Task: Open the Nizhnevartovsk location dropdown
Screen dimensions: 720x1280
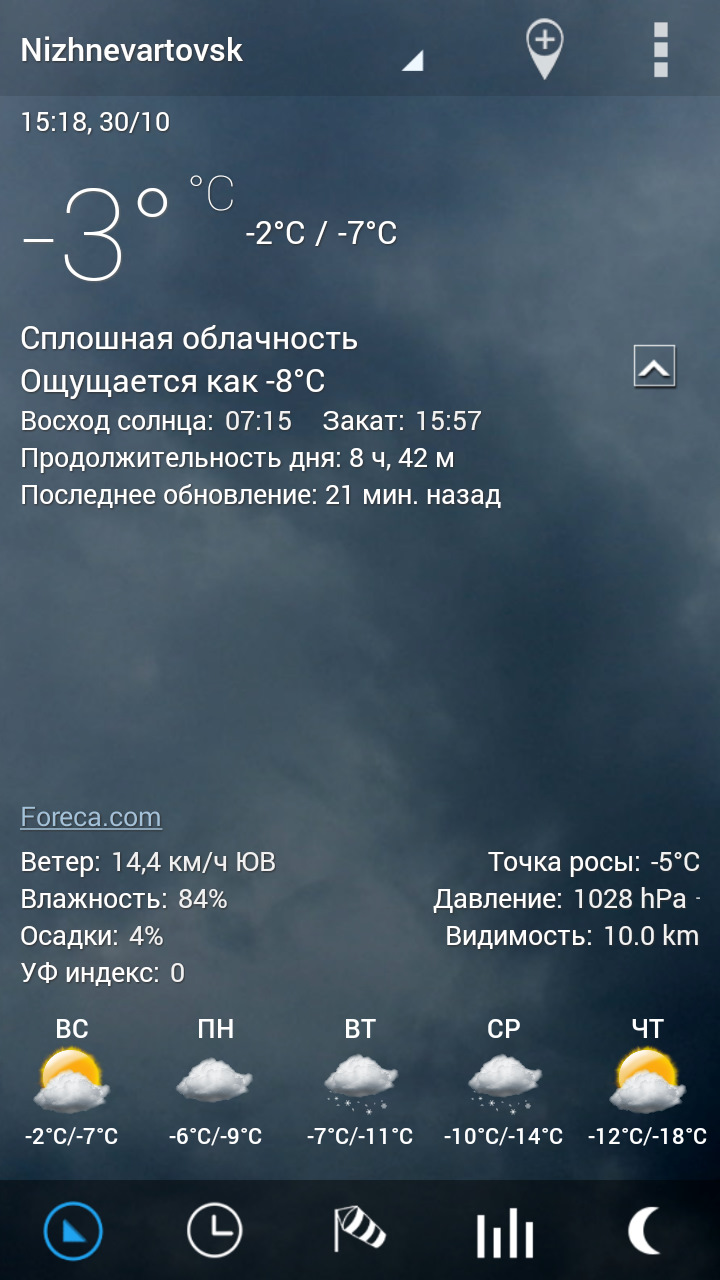Action: coord(220,50)
